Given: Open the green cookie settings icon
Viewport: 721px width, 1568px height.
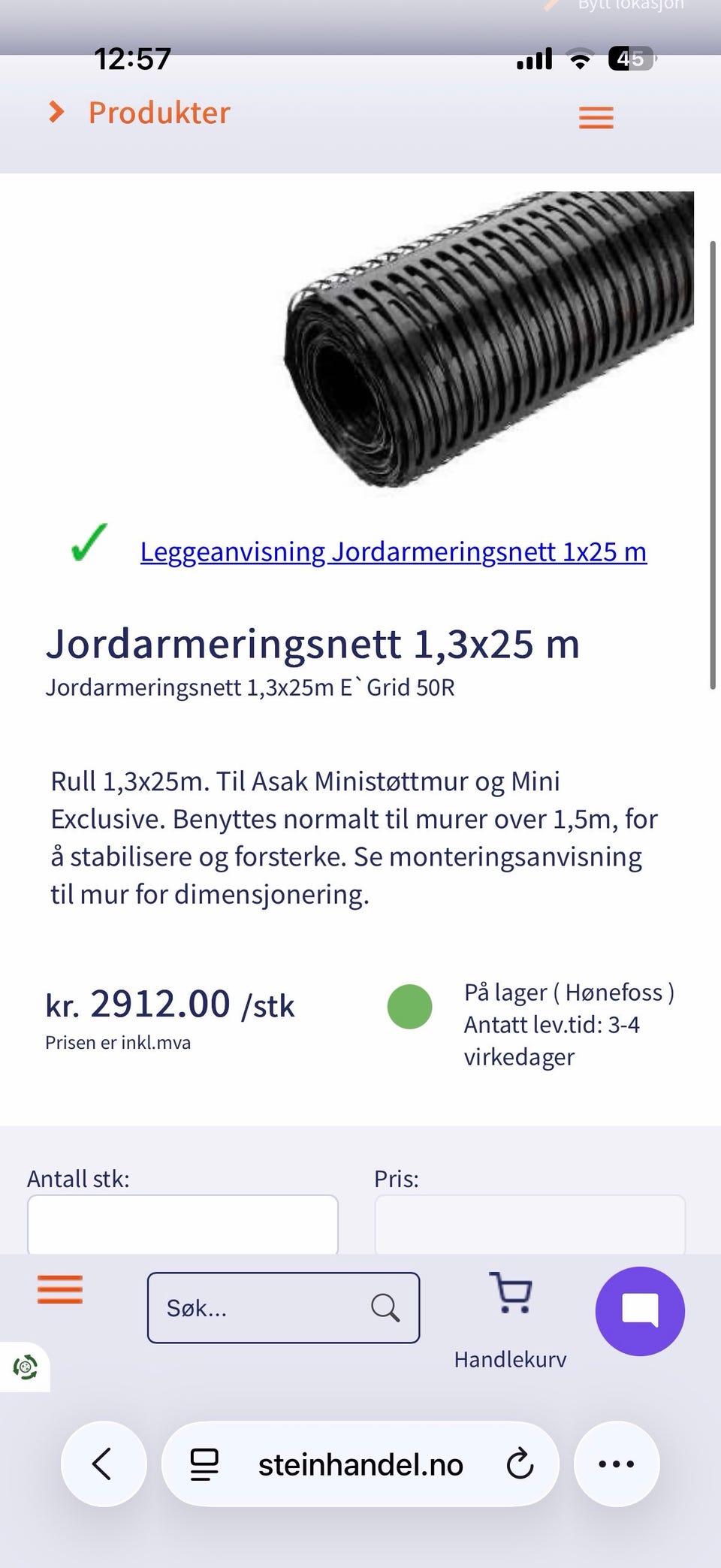Looking at the screenshot, I should [25, 1367].
